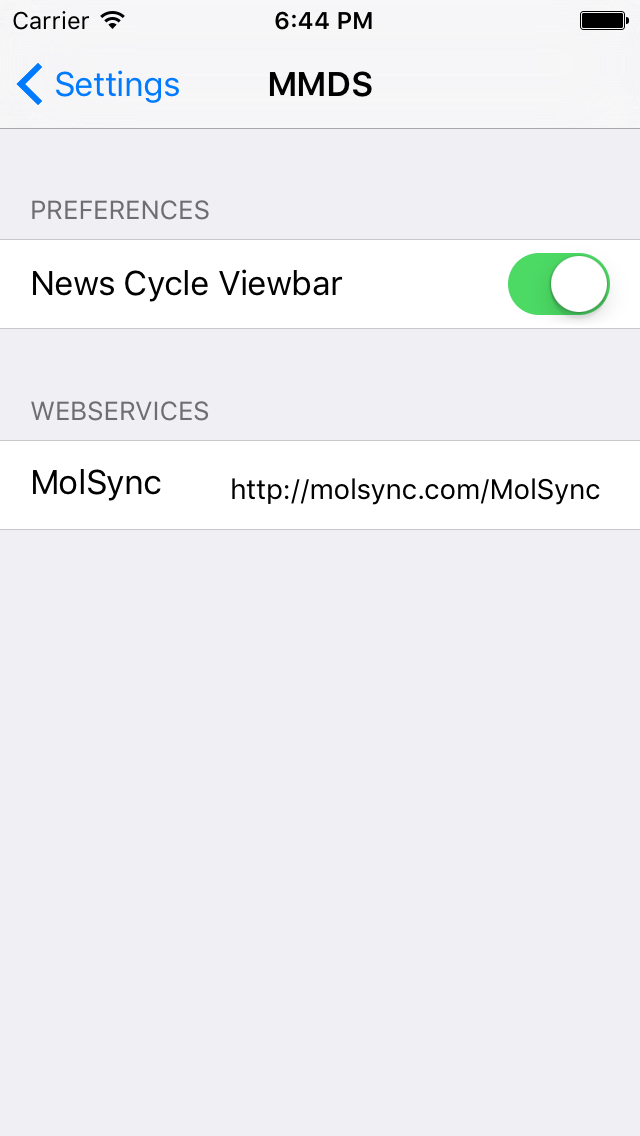The image size is (640, 1136).
Task: Edit the MolSync webservice URL field
Action: 415,489
